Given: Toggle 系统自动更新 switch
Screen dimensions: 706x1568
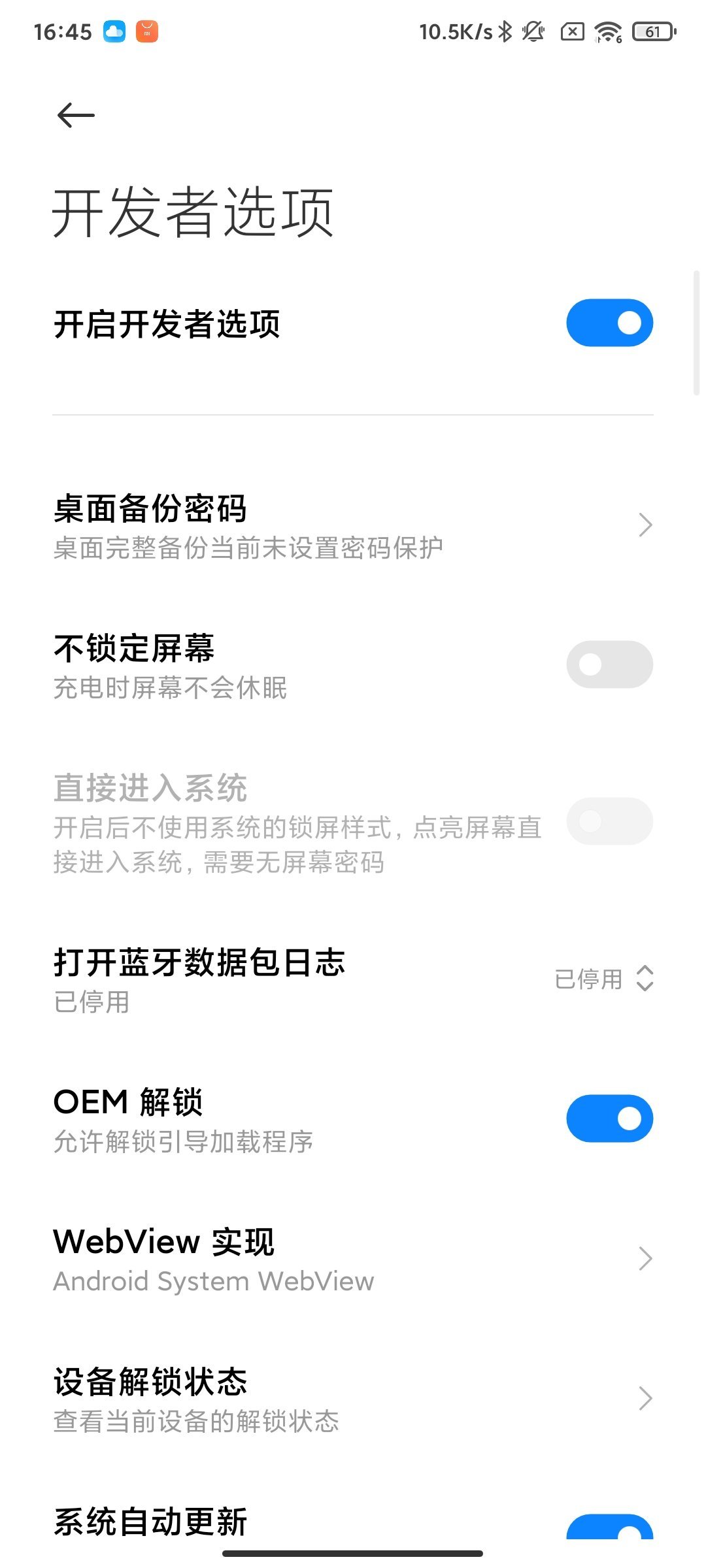Looking at the screenshot, I should tap(609, 1527).
